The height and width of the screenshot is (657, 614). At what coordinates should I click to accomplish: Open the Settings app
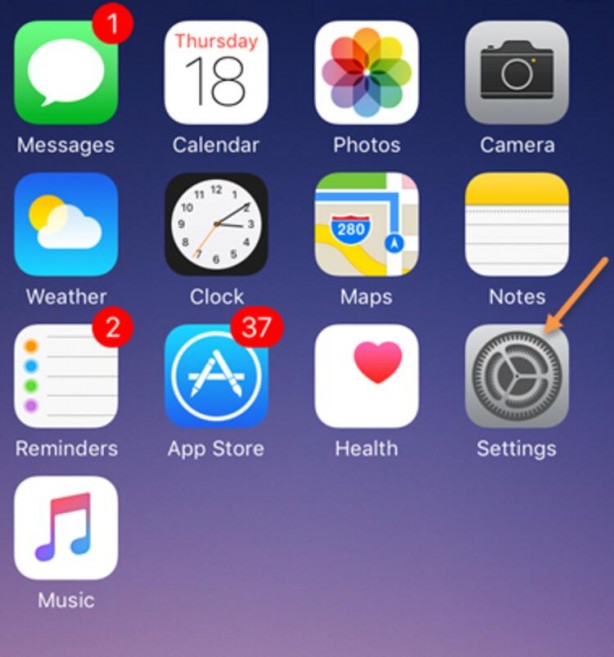click(516, 376)
